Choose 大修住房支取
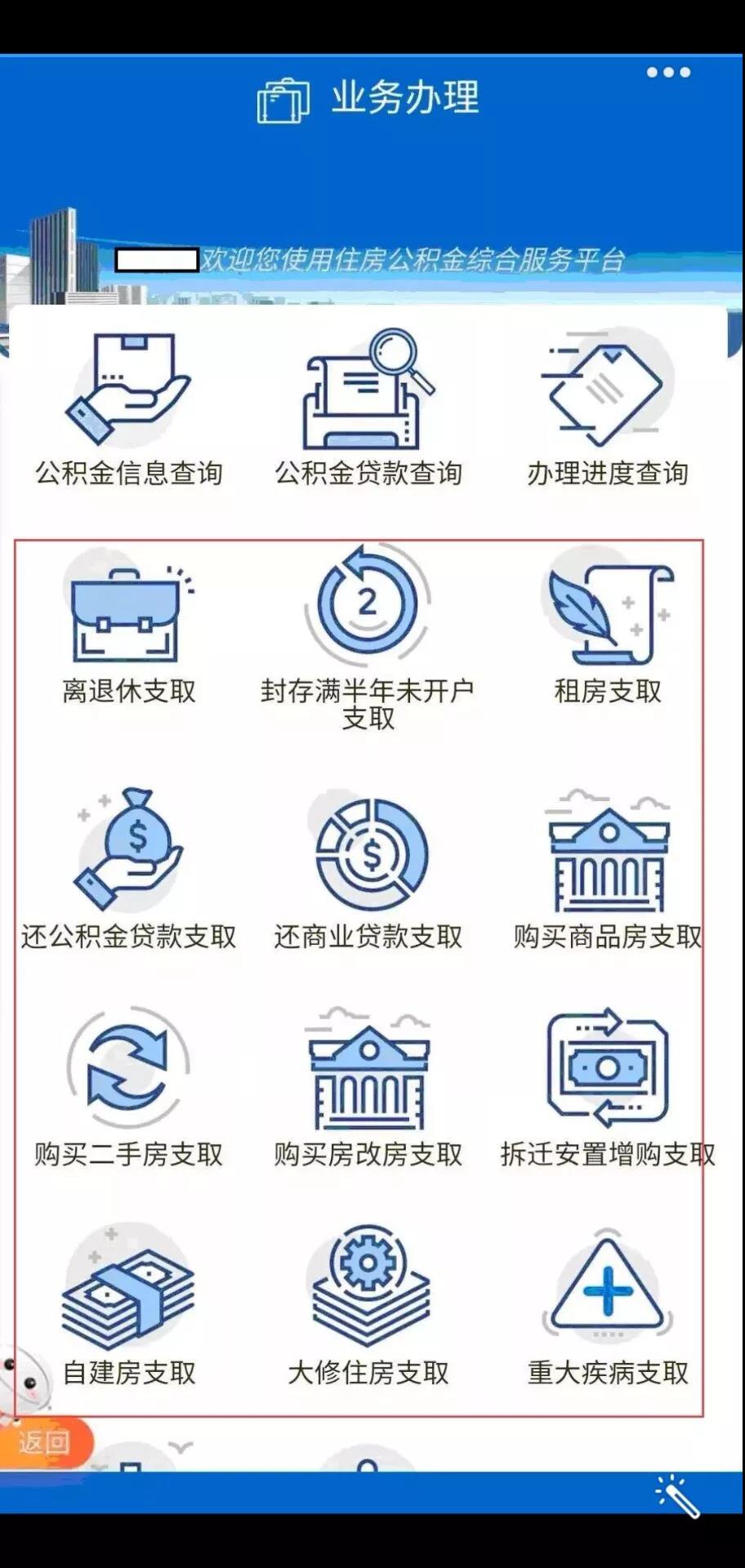This screenshot has width=745, height=1568. (x=368, y=1307)
